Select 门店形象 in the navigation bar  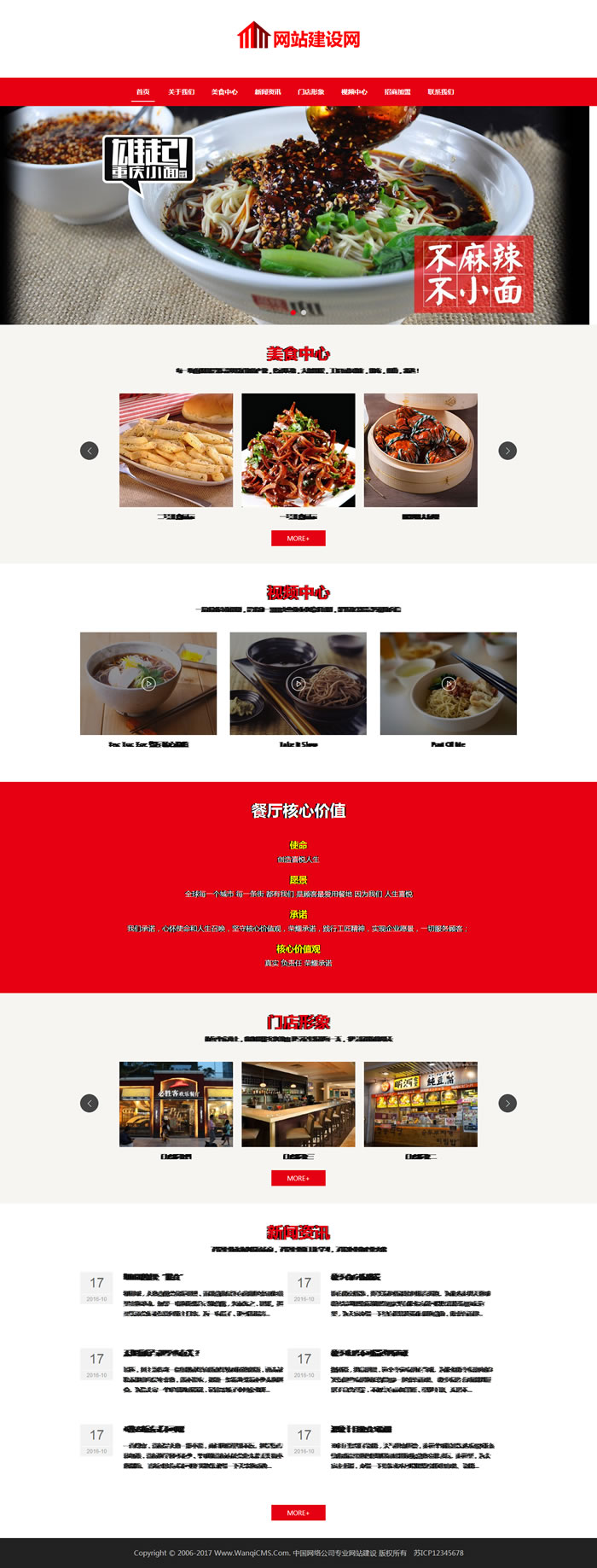(310, 92)
